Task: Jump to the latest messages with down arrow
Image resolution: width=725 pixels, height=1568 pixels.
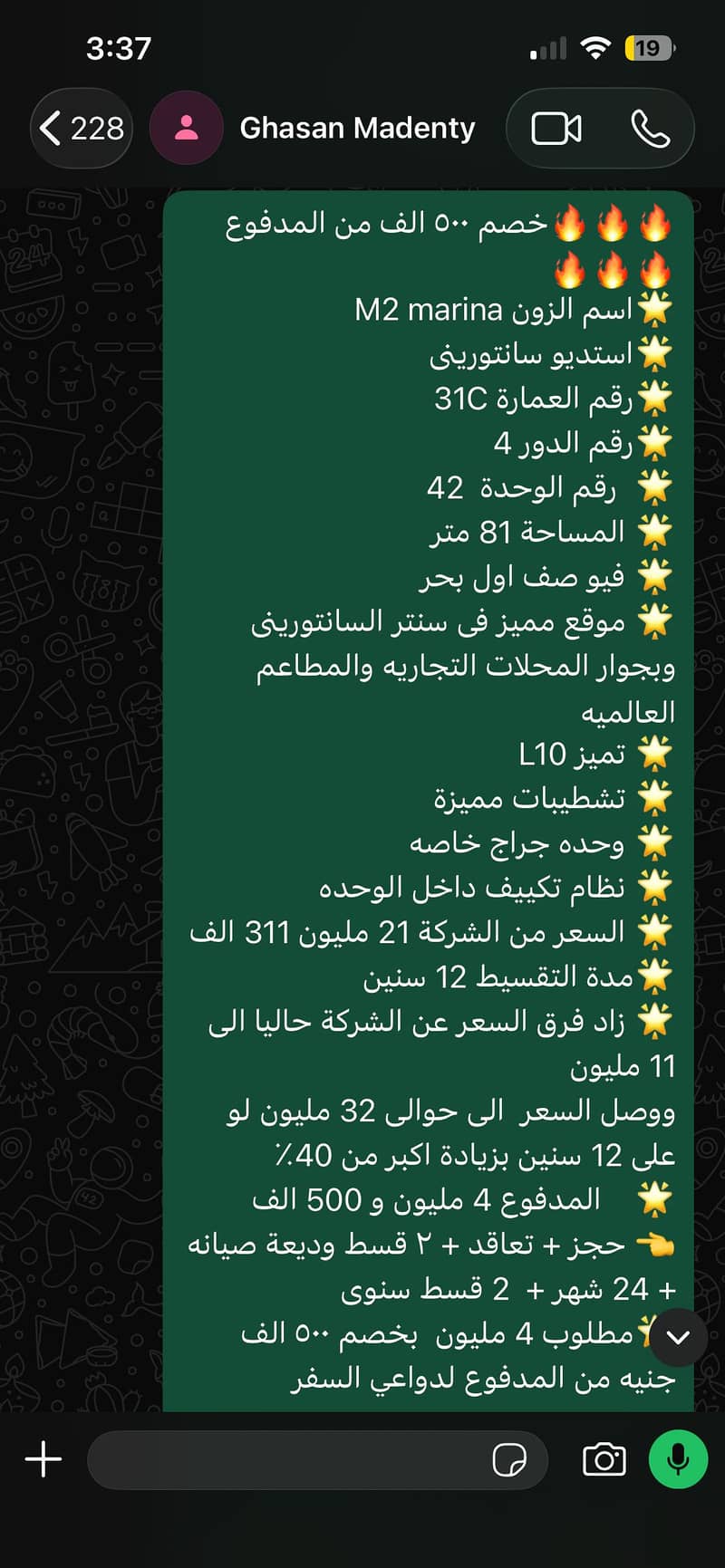Action: pos(678,1337)
